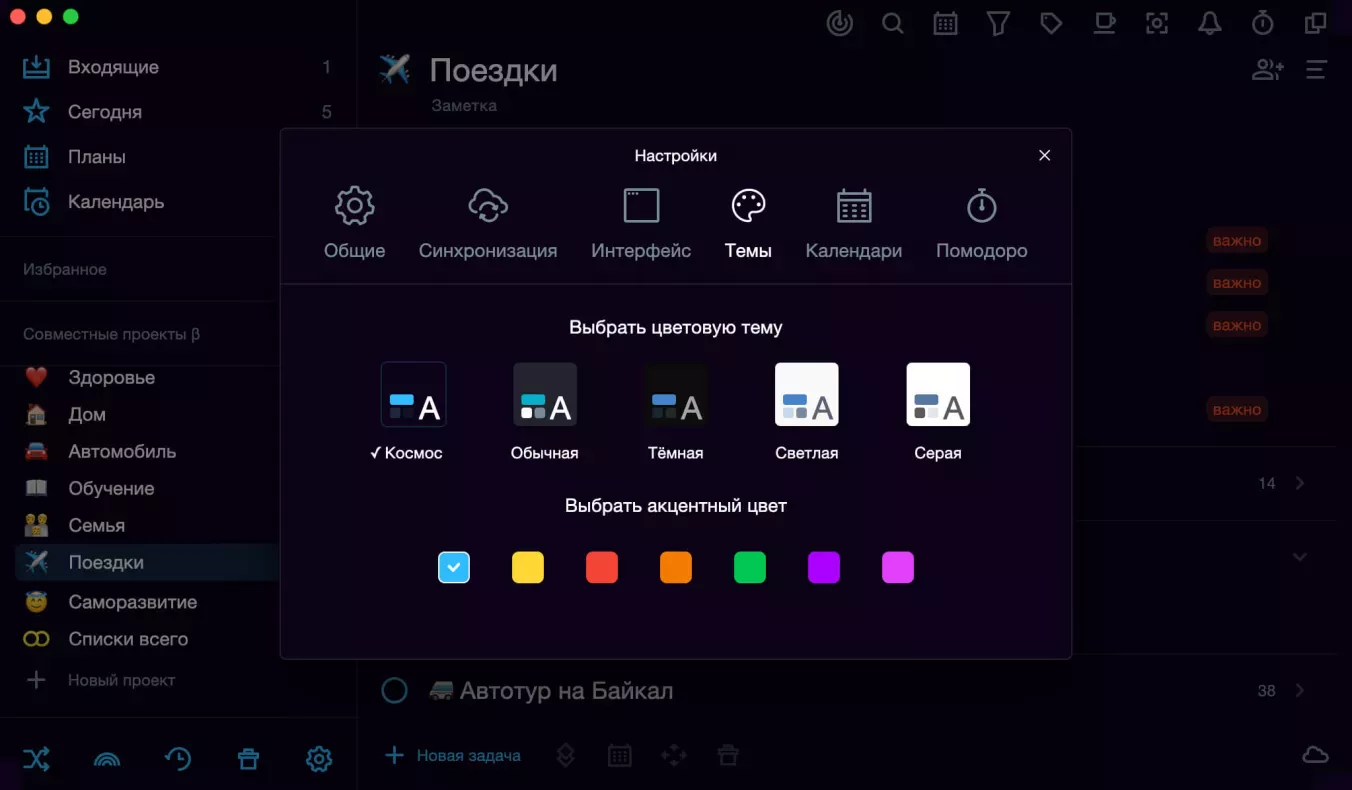The width and height of the screenshot is (1352, 790).
Task: Open Входящие in the sidebar
Action: 113,67
